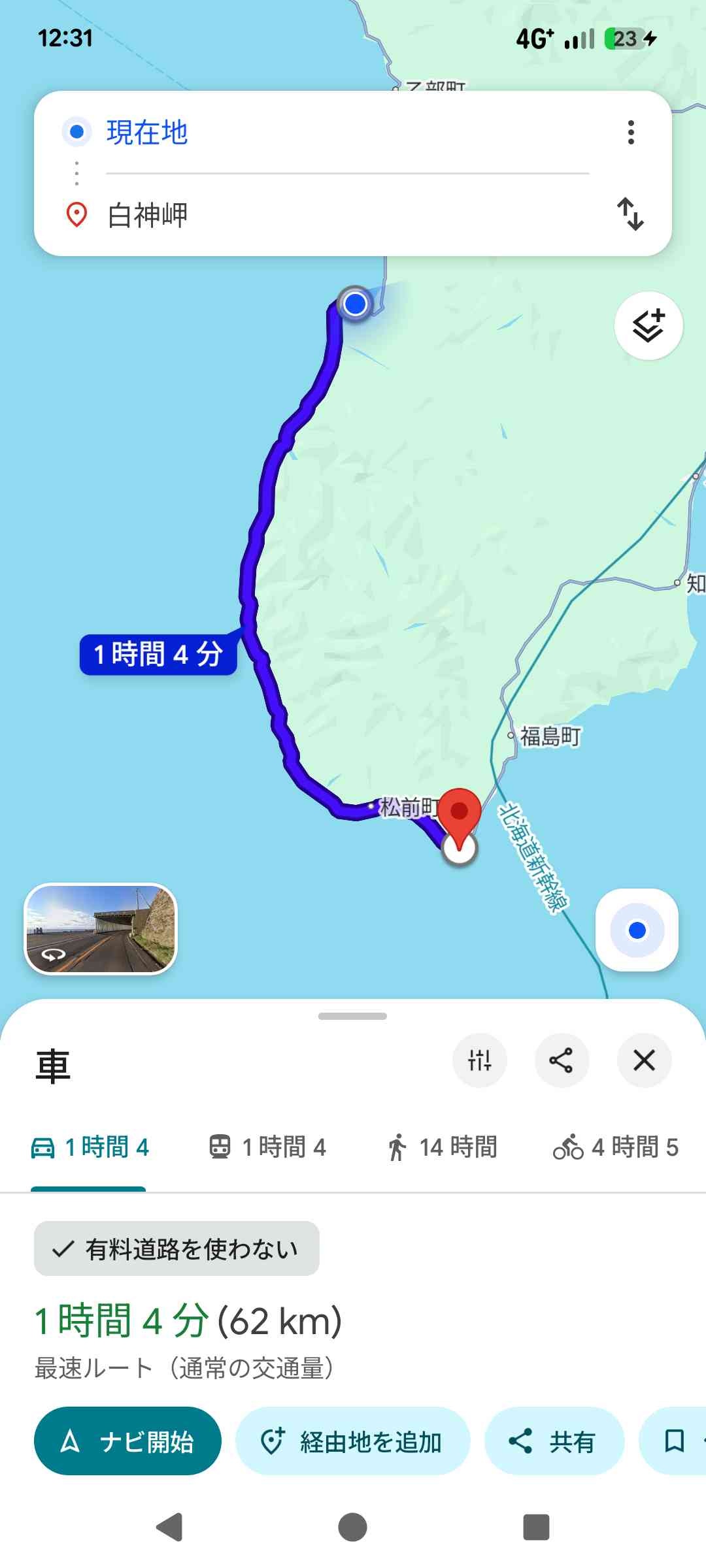Go back using system back button
This screenshot has height=1568, width=706.
tap(169, 1527)
